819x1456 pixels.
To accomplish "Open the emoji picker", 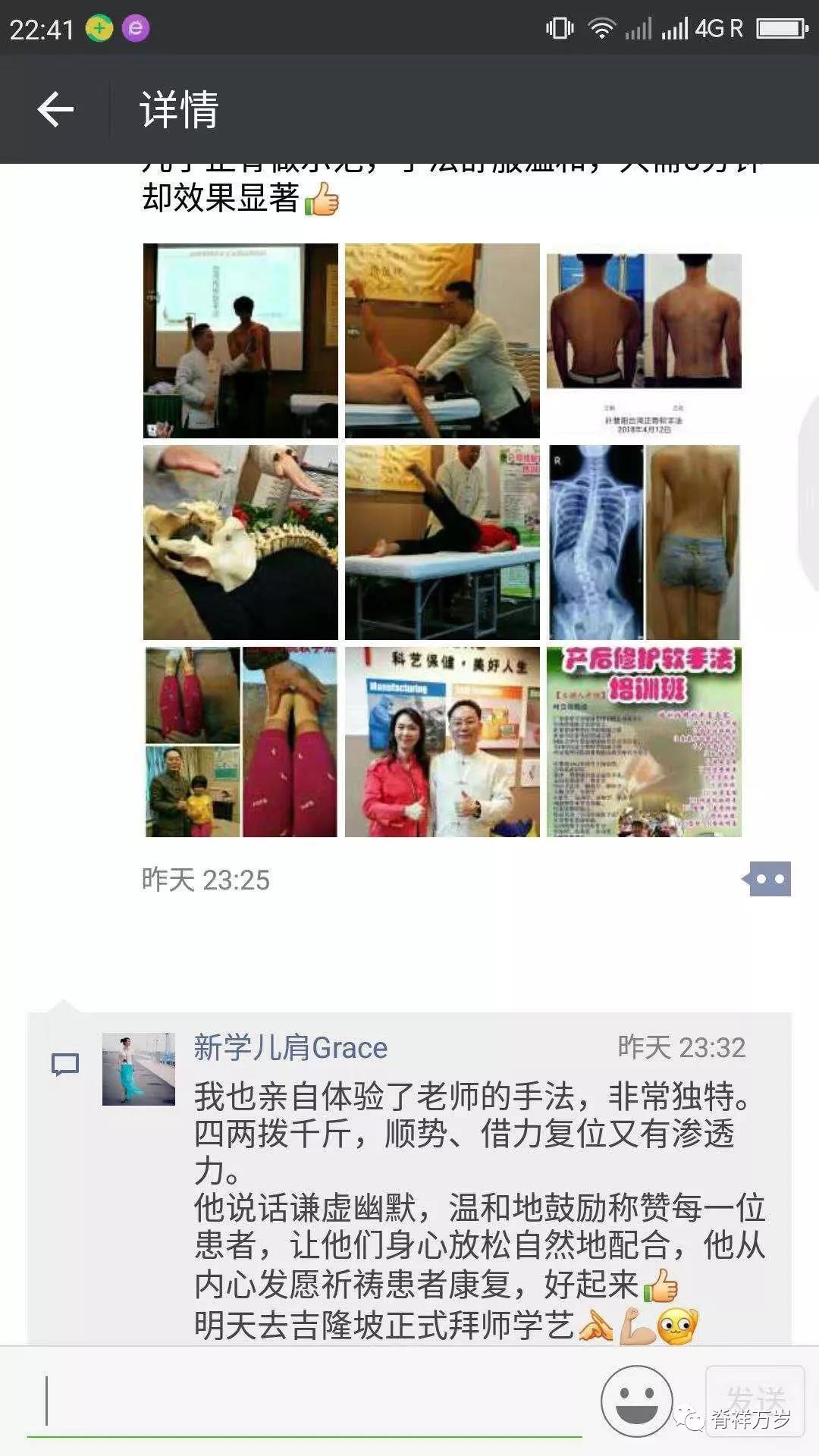I will click(636, 1401).
